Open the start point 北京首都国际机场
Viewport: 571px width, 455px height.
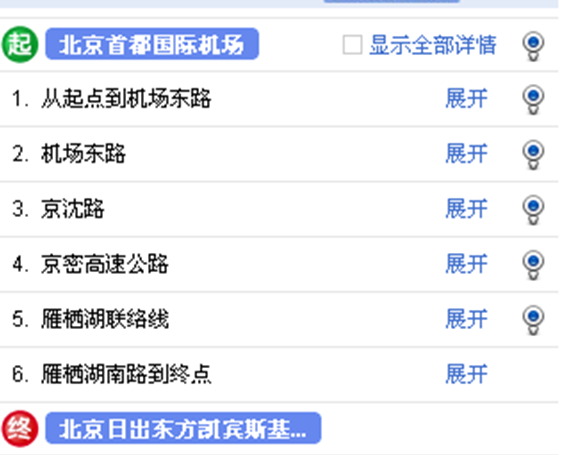152,44
